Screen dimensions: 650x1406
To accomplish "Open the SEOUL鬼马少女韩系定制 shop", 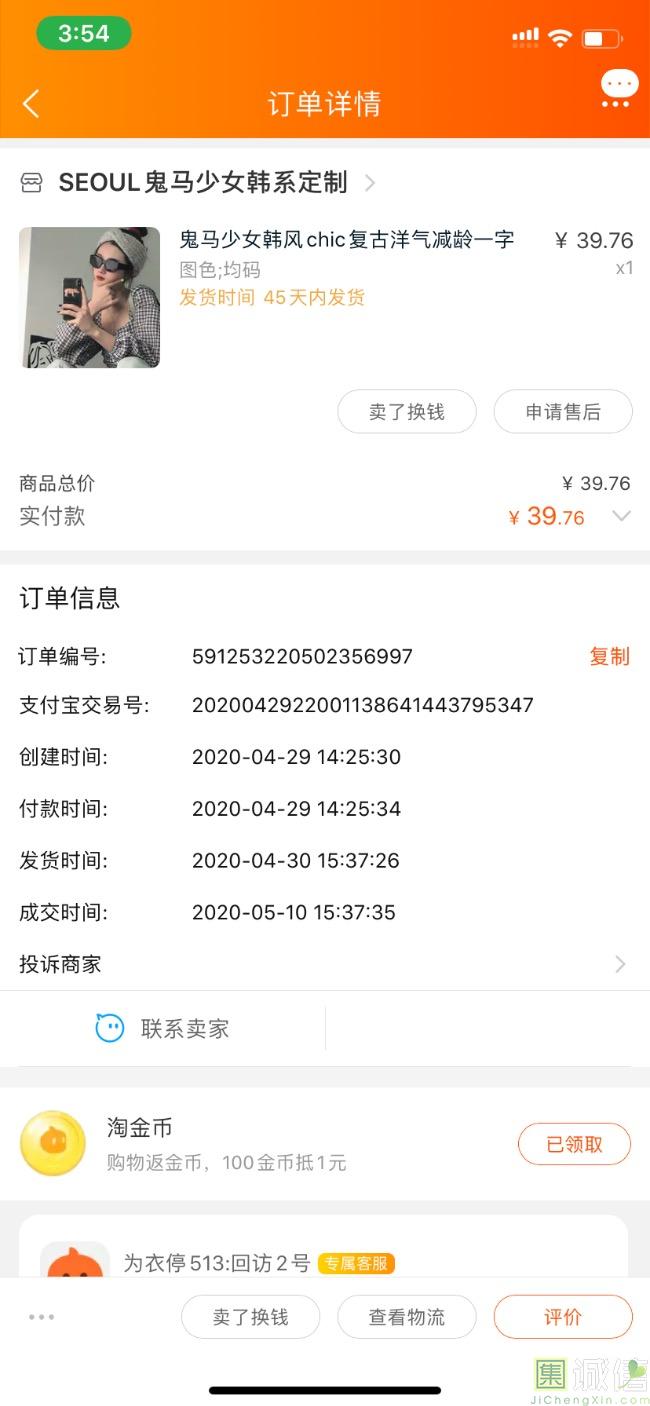I will [203, 183].
